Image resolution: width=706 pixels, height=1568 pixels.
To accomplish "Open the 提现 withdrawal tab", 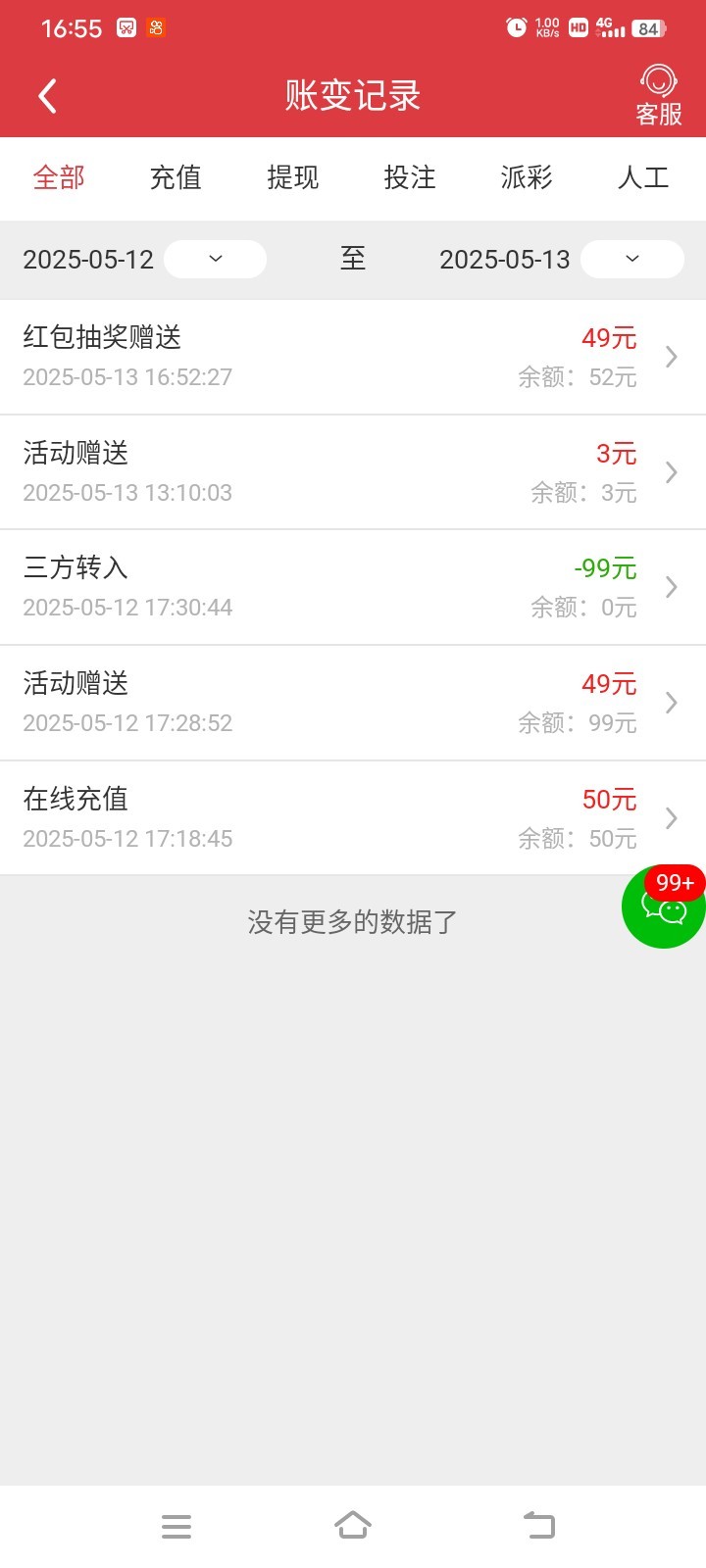I will pyautogui.click(x=292, y=178).
